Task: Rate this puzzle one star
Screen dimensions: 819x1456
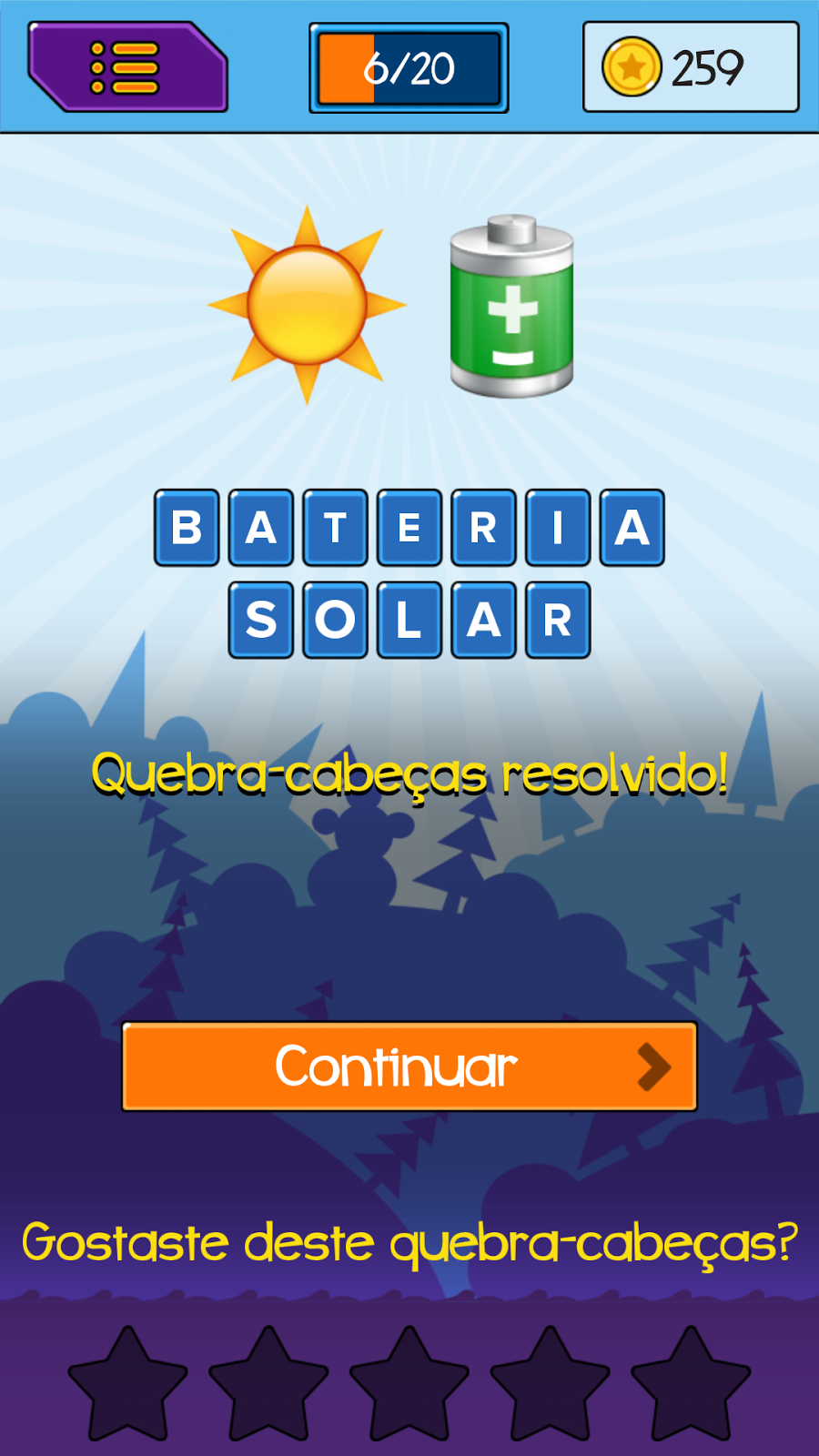Action: click(128, 1384)
